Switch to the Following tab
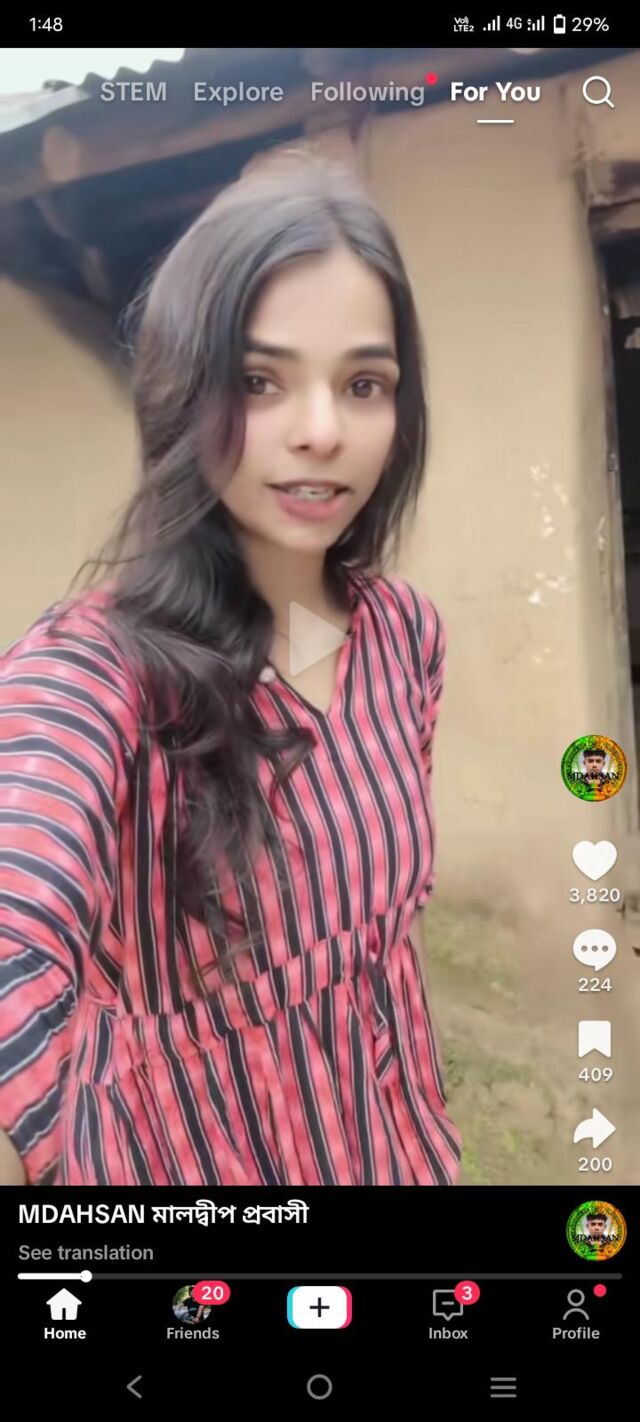640x1422 pixels. [x=367, y=92]
